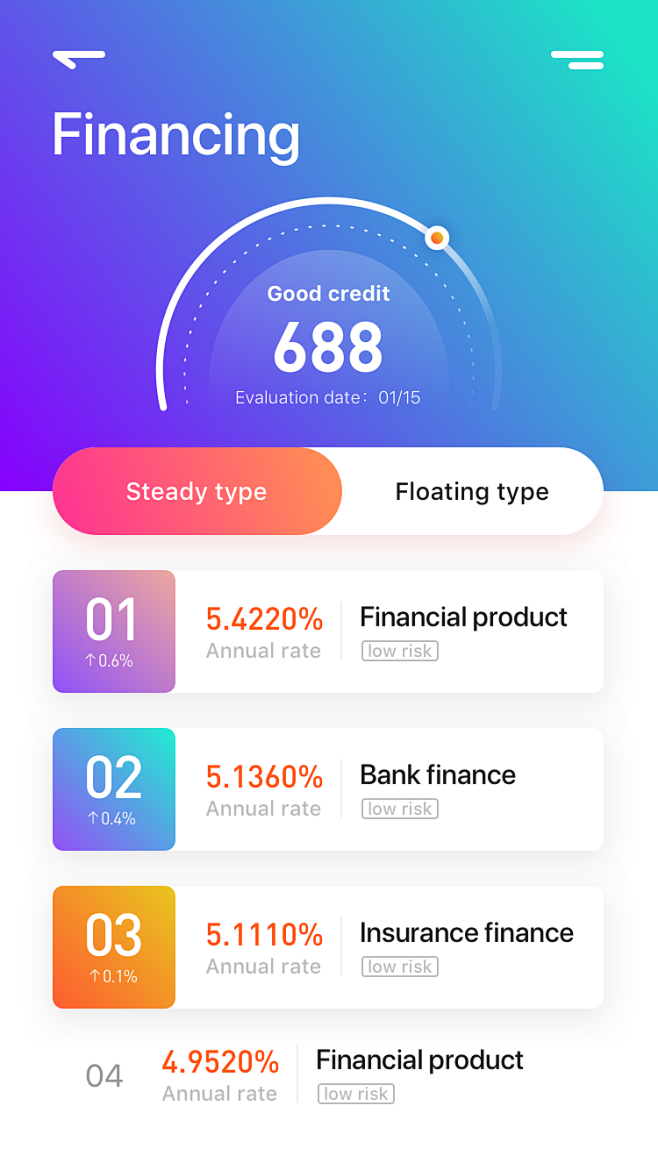Open the 02 Bank finance card
Viewport: 658px width, 1170px height.
point(328,789)
